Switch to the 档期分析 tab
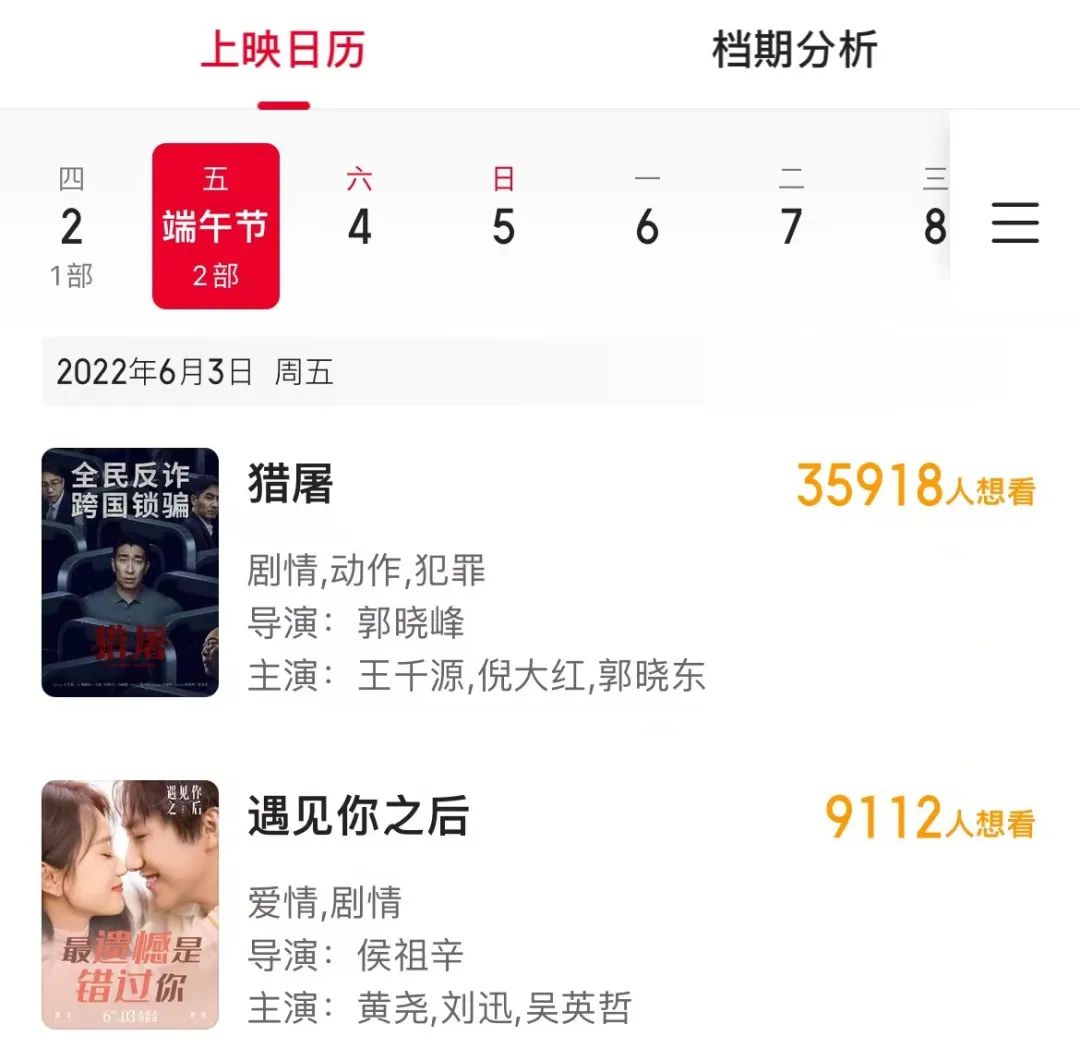 click(794, 51)
